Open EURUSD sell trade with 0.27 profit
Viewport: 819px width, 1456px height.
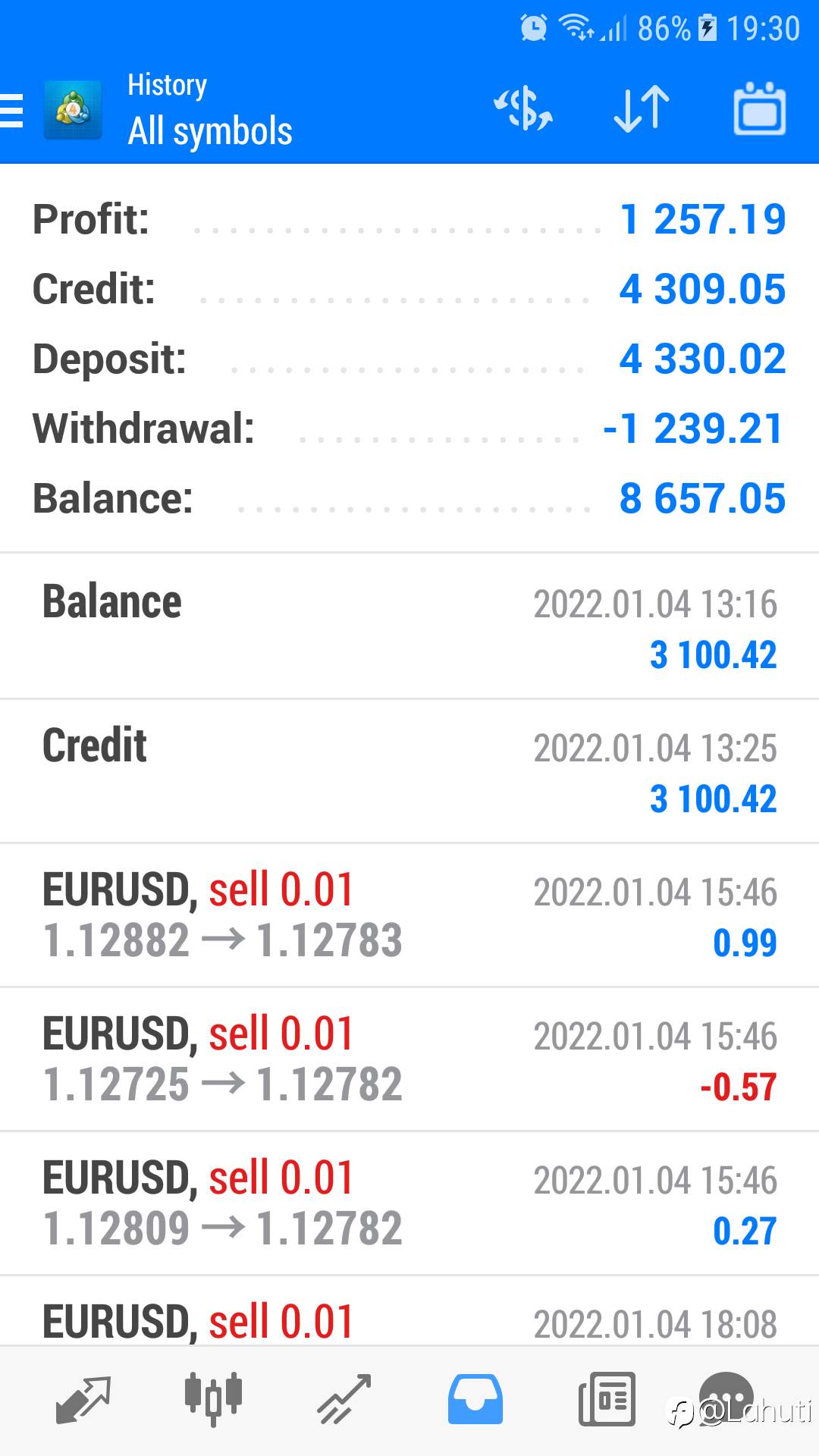pyautogui.click(x=409, y=1203)
